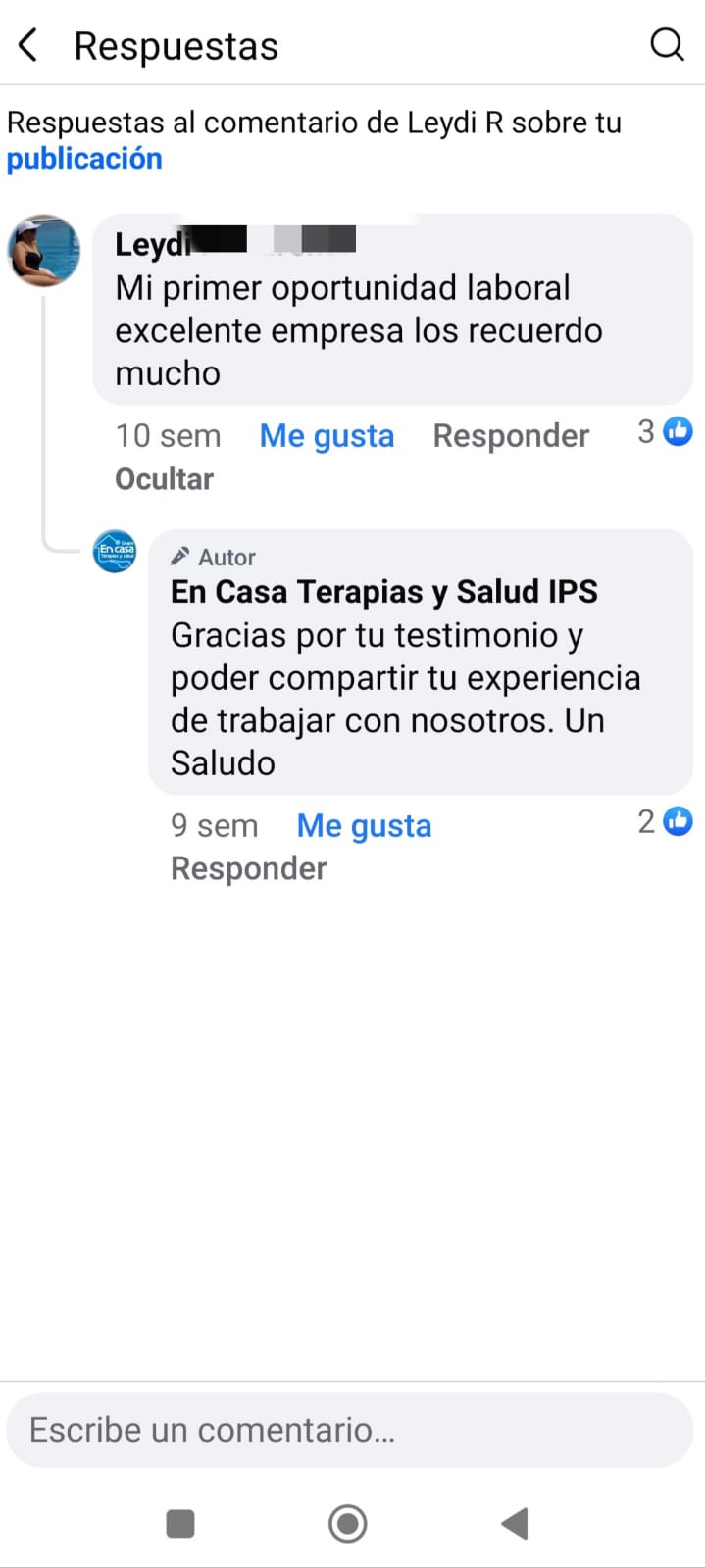
Task: Open the search magnifier icon
Action: coord(667,45)
